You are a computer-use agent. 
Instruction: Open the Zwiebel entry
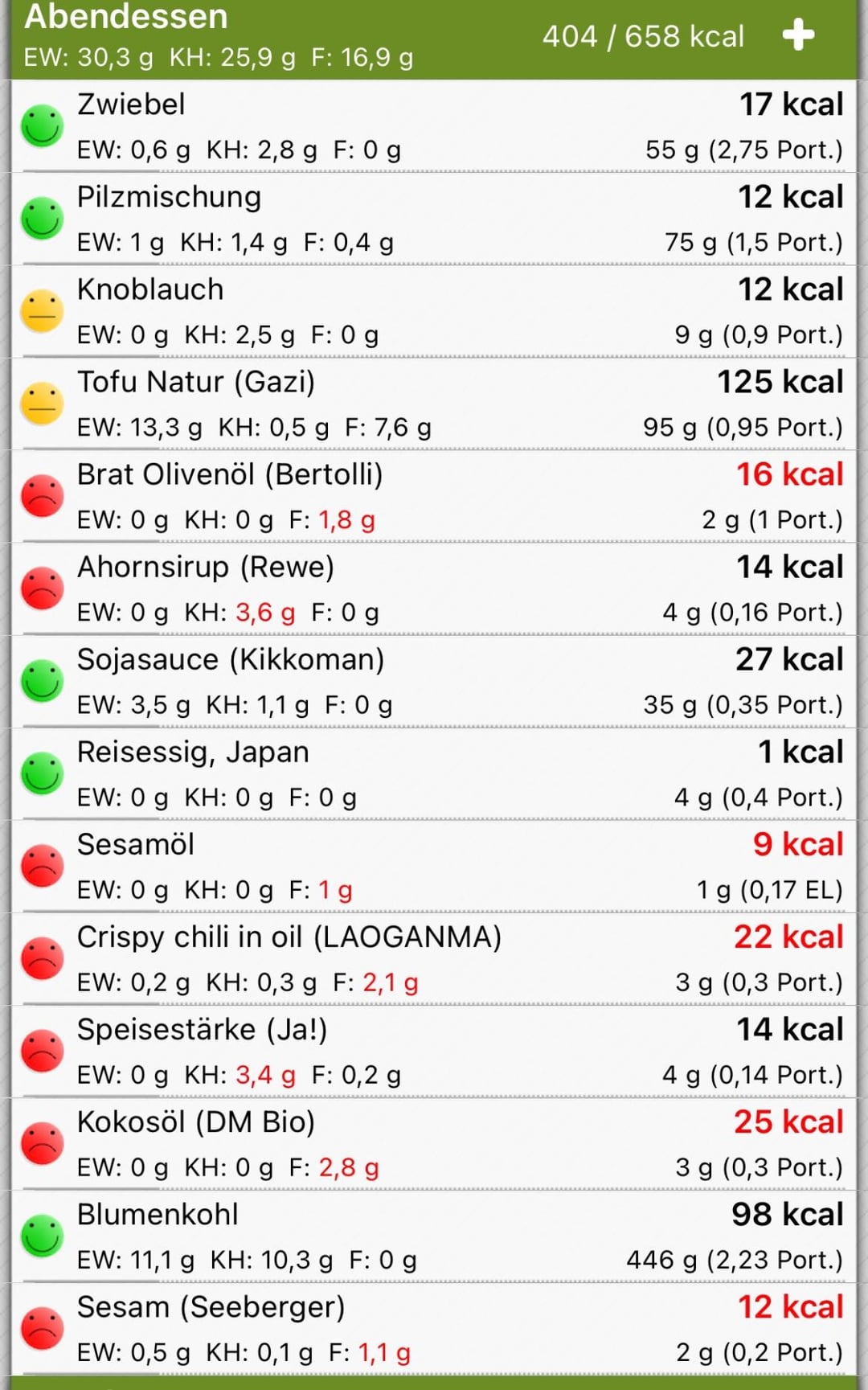pyautogui.click(x=434, y=126)
